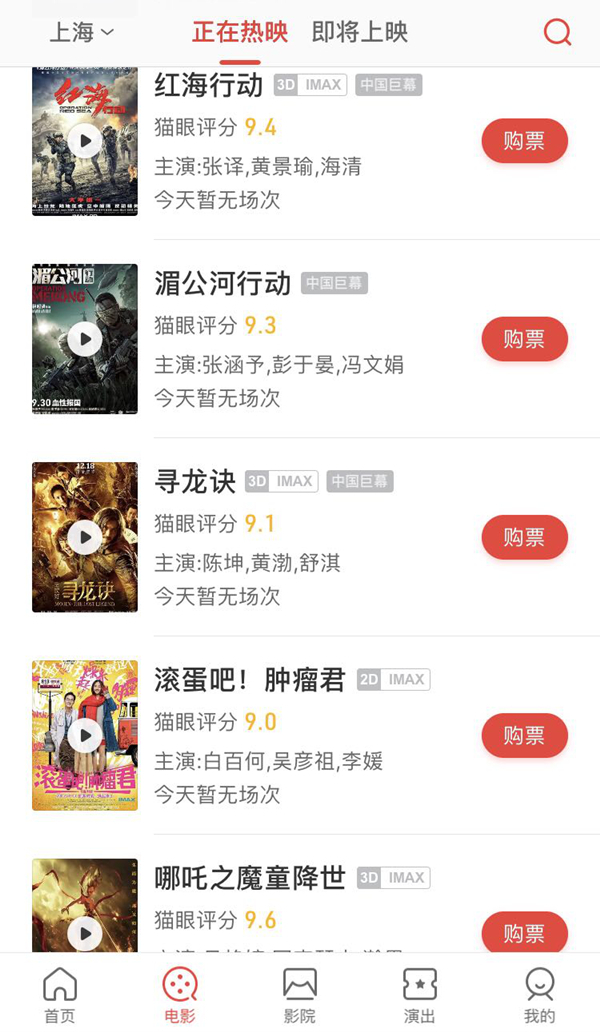The height and width of the screenshot is (1032, 600).
Task: Tap 购票 for 滚蛋吧！肿瘤君
Action: pos(524,736)
